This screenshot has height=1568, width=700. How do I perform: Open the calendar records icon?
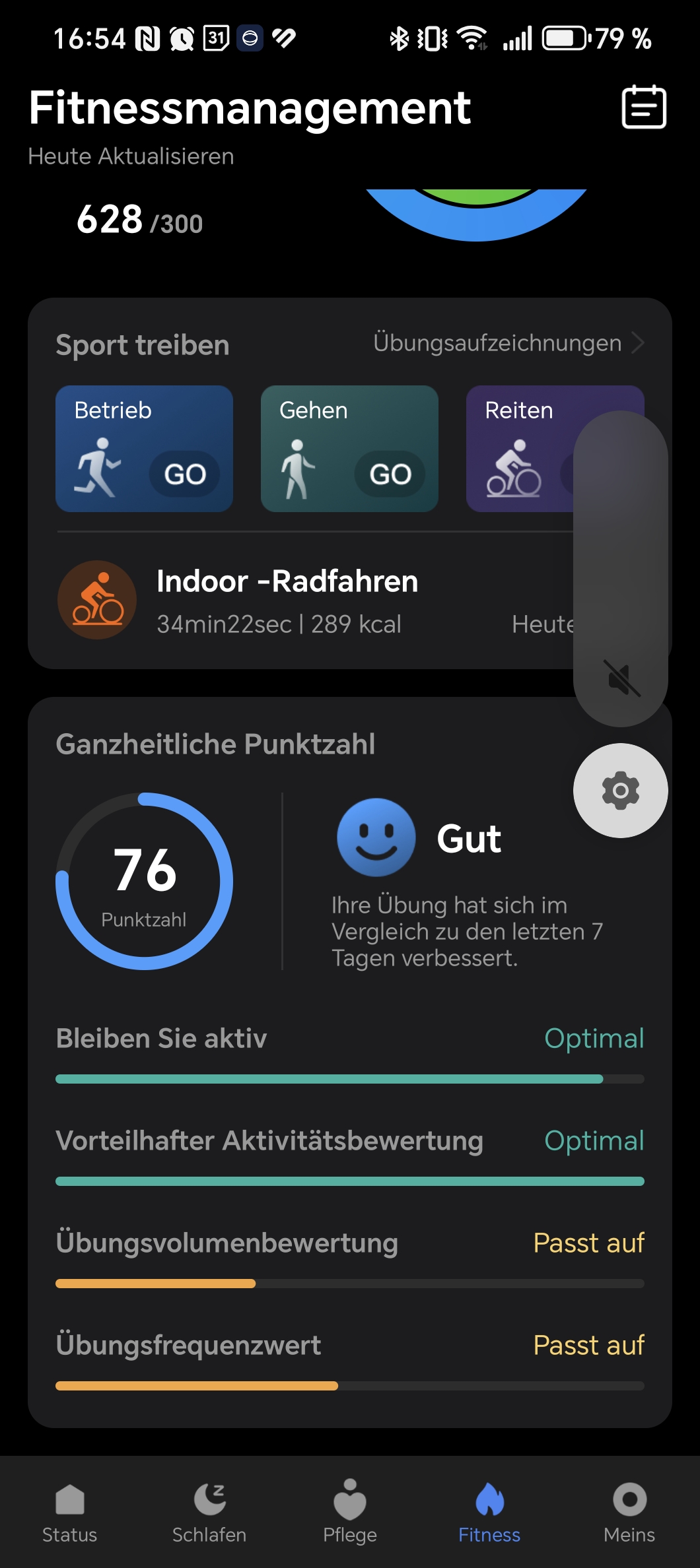[644, 107]
